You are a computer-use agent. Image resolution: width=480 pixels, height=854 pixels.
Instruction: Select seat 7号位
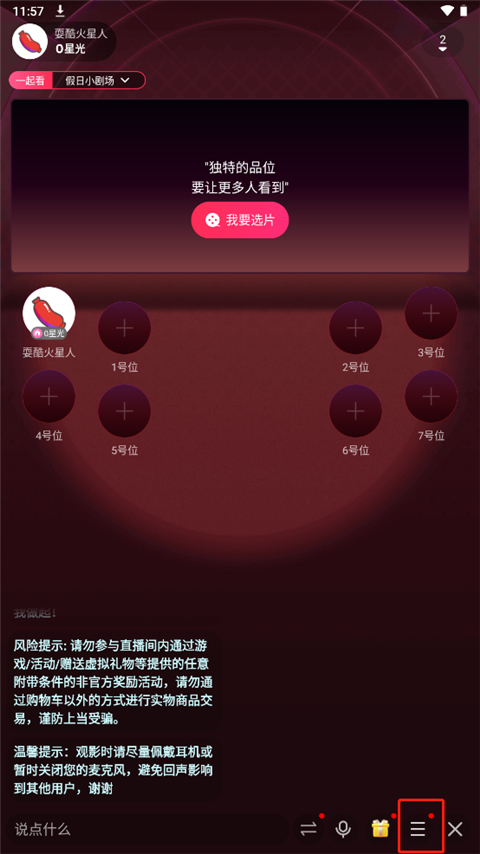coord(431,396)
